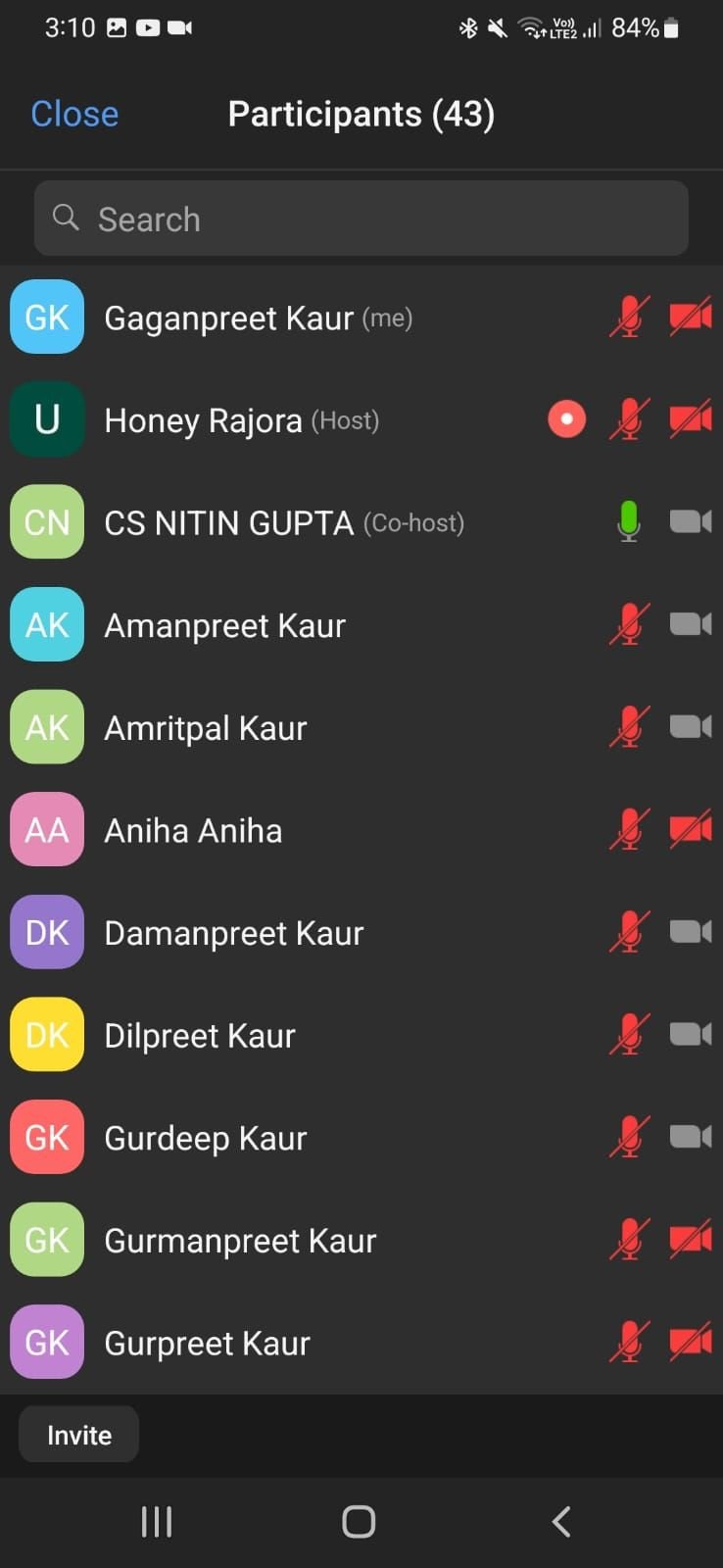The width and height of the screenshot is (723, 1568).
Task: Open recent apps from navigation bar
Action: (157, 1522)
